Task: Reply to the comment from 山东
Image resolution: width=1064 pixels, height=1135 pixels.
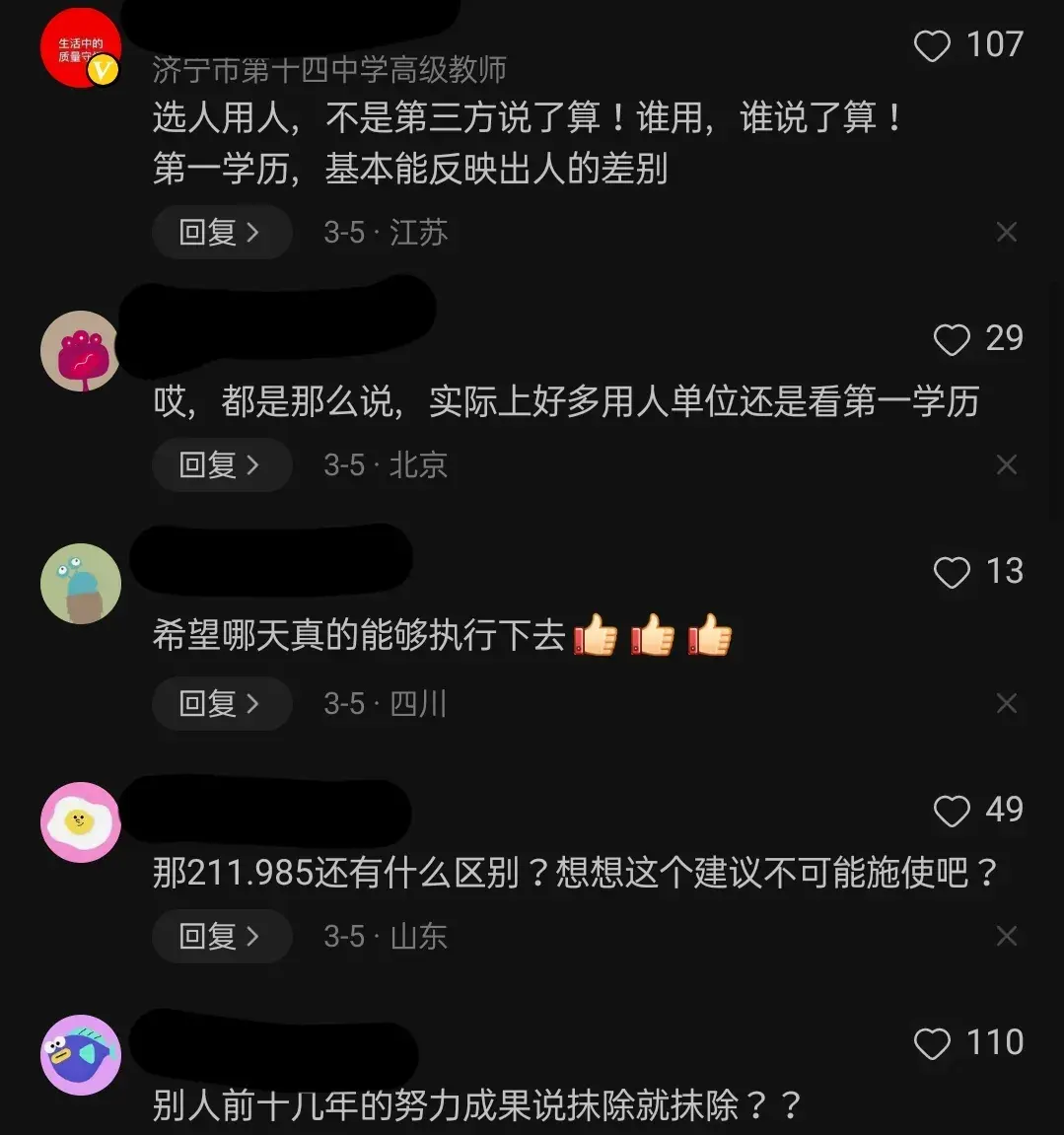Action: (x=221, y=936)
